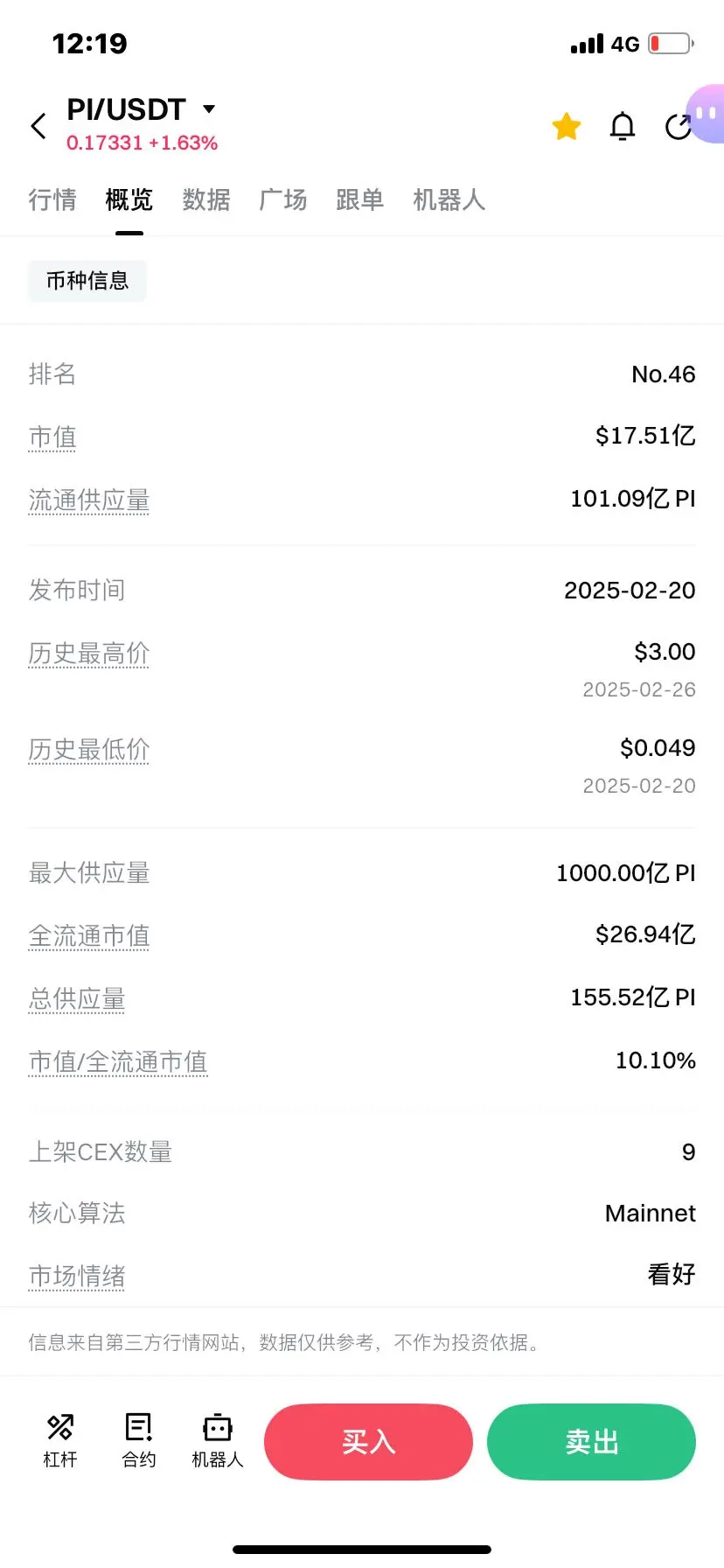Image resolution: width=724 pixels, height=1568 pixels.
Task: Open the 广场 tab
Action: click(282, 200)
